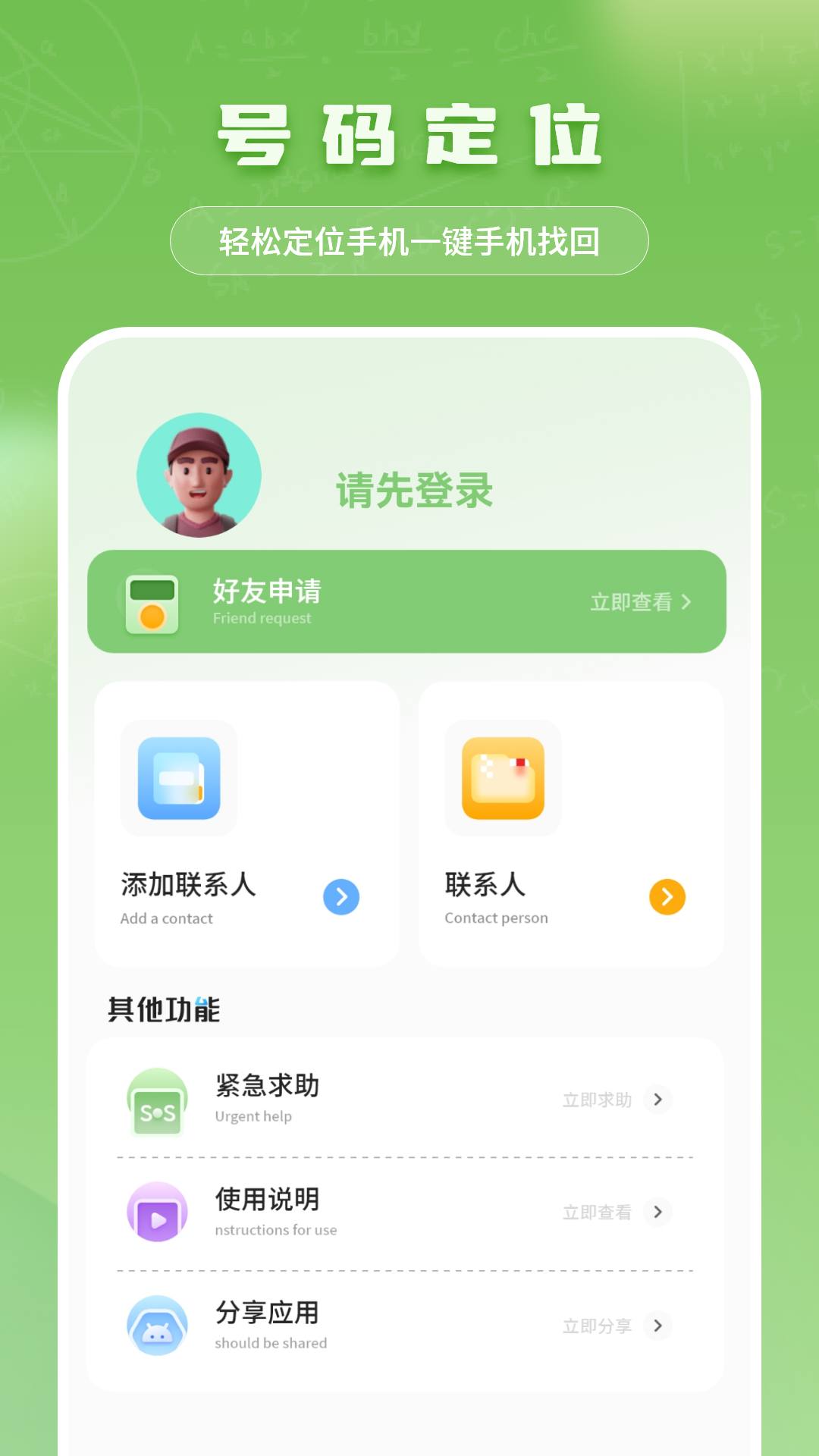The image size is (819, 1456).
Task: Click 立即求助 for emergency help
Action: (598, 1100)
